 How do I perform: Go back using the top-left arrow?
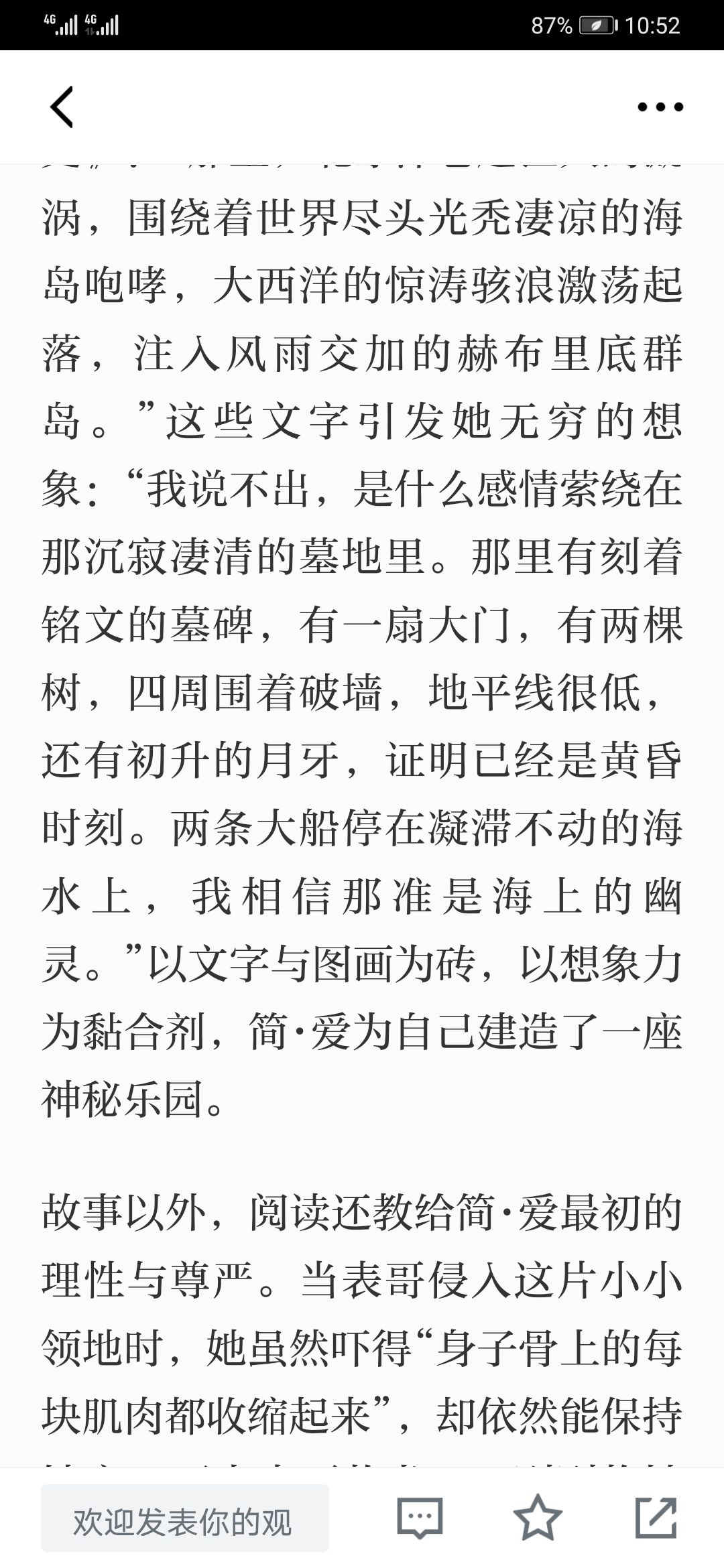(x=62, y=107)
